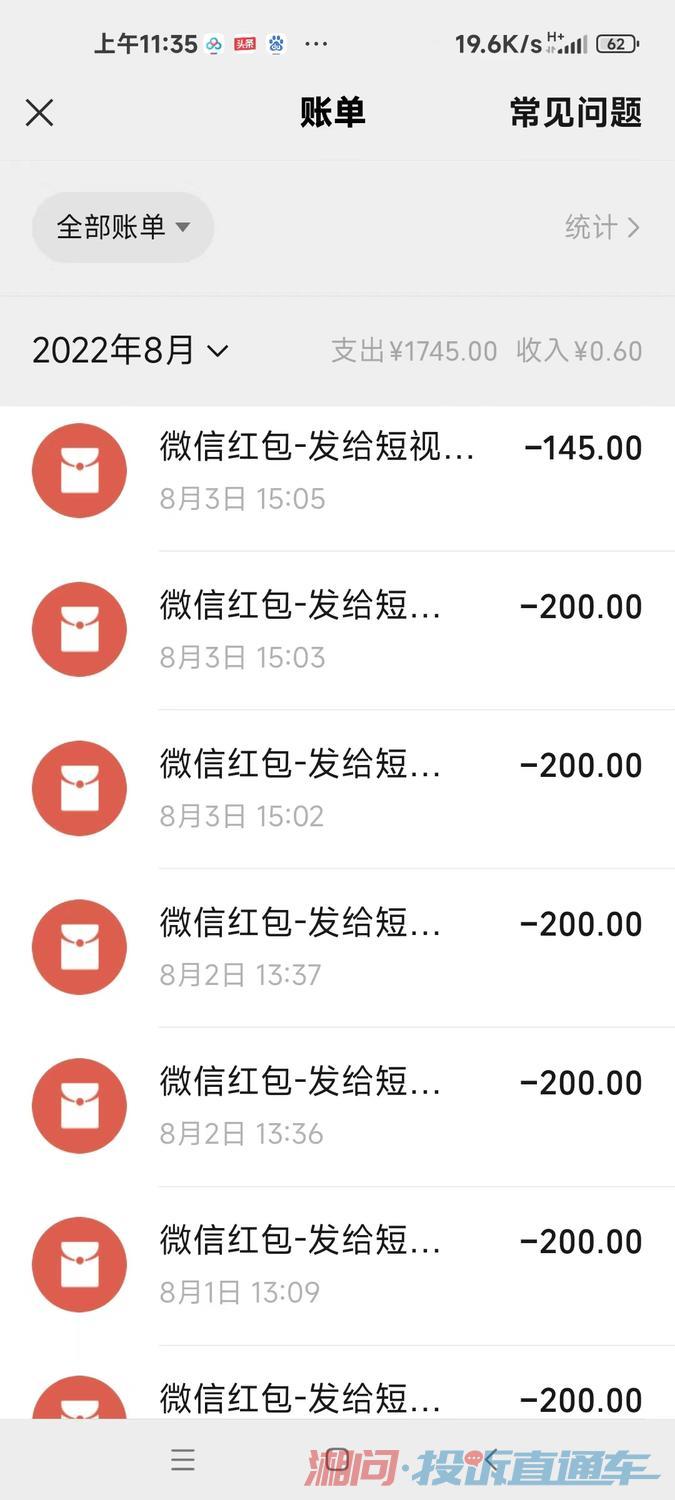The image size is (675, 1500).
Task: Open 常见问题 help link
Action: click(576, 113)
